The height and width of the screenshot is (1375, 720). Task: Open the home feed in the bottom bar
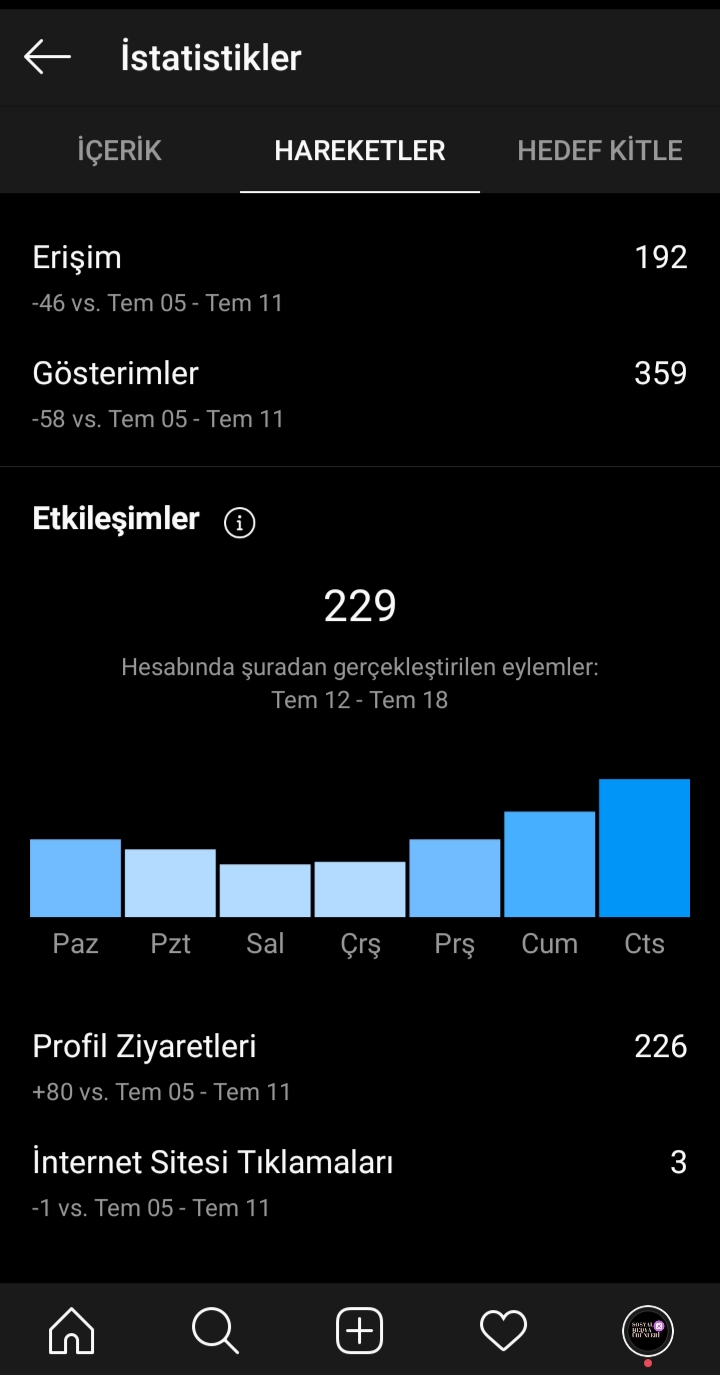(x=72, y=1331)
